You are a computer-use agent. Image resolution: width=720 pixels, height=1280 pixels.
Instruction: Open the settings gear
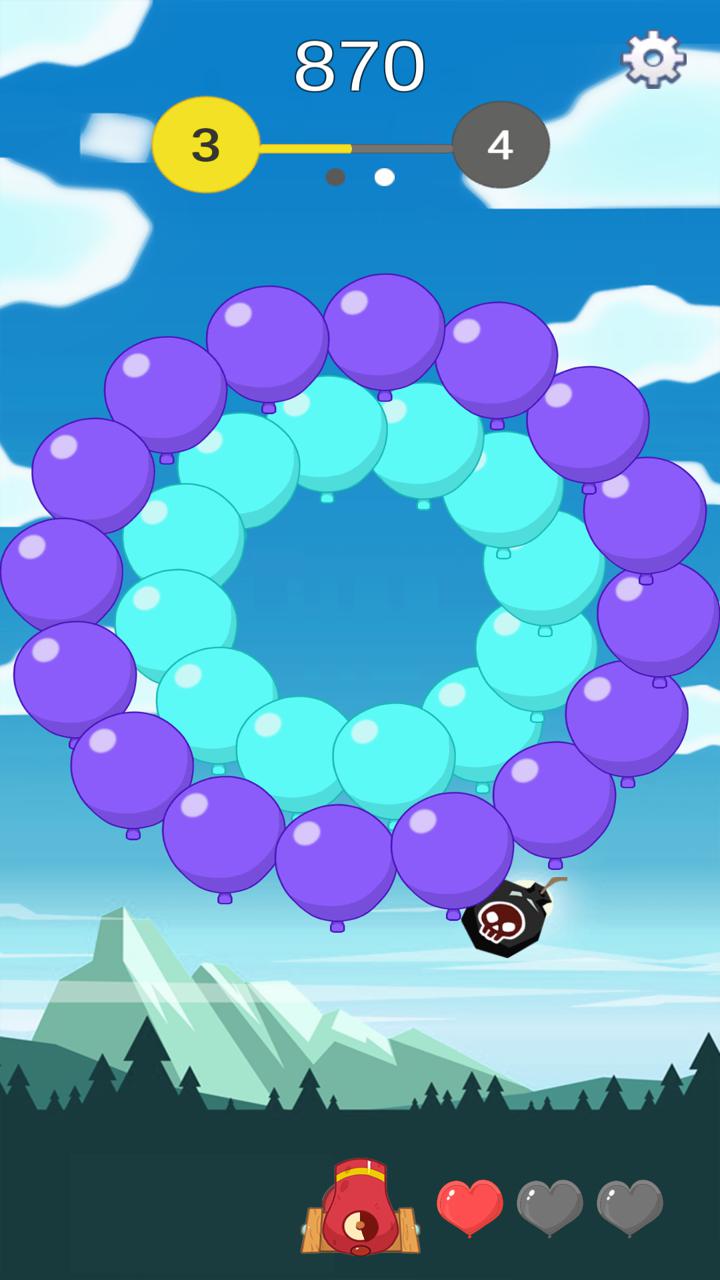pos(653,60)
